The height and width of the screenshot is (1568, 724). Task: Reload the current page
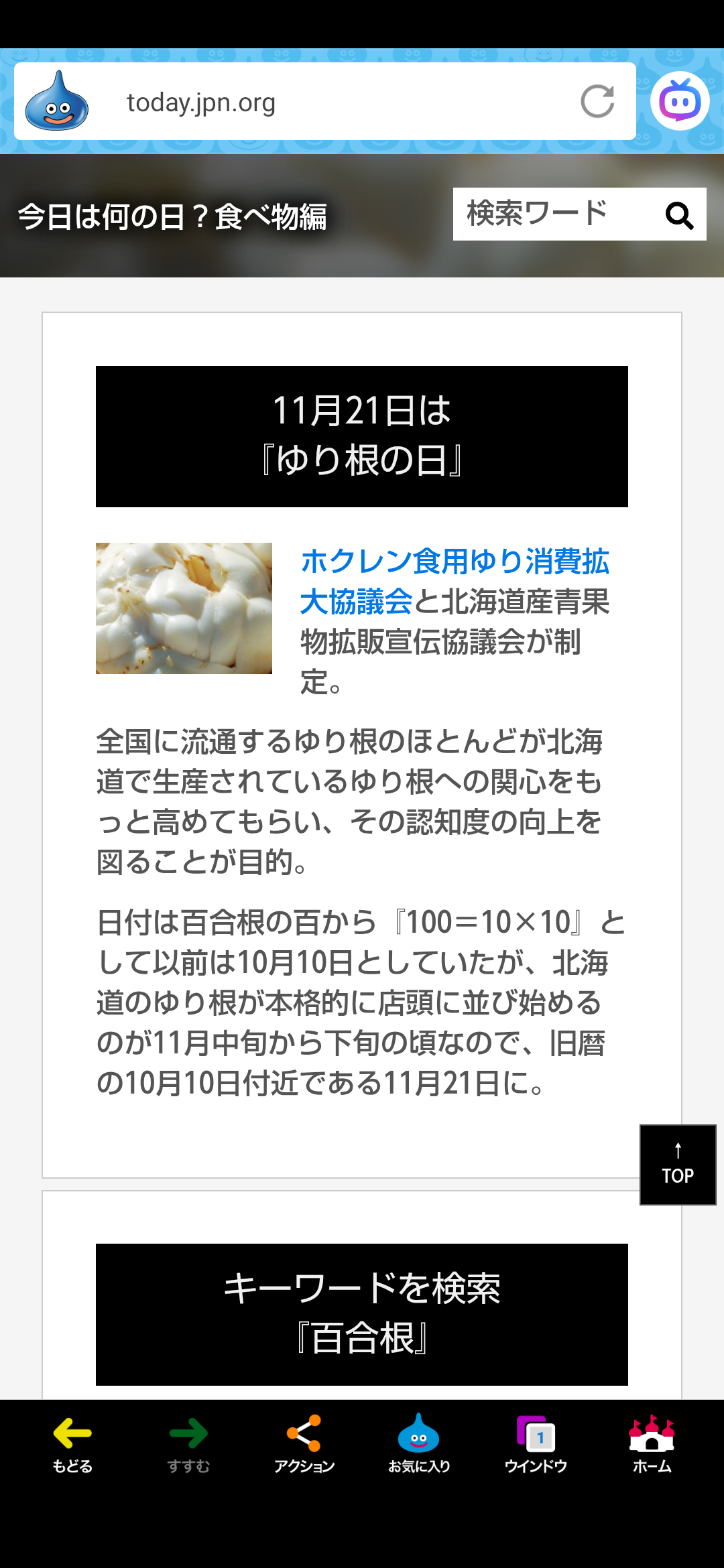pos(597,102)
